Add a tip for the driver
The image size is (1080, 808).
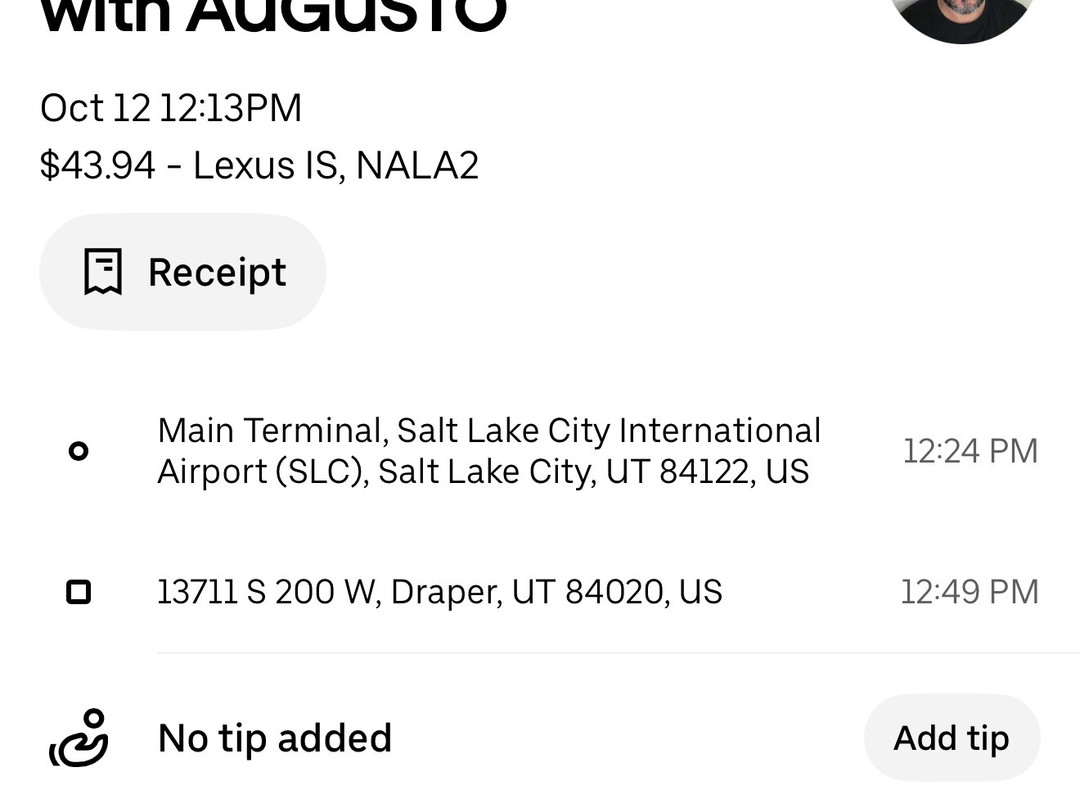coord(951,738)
